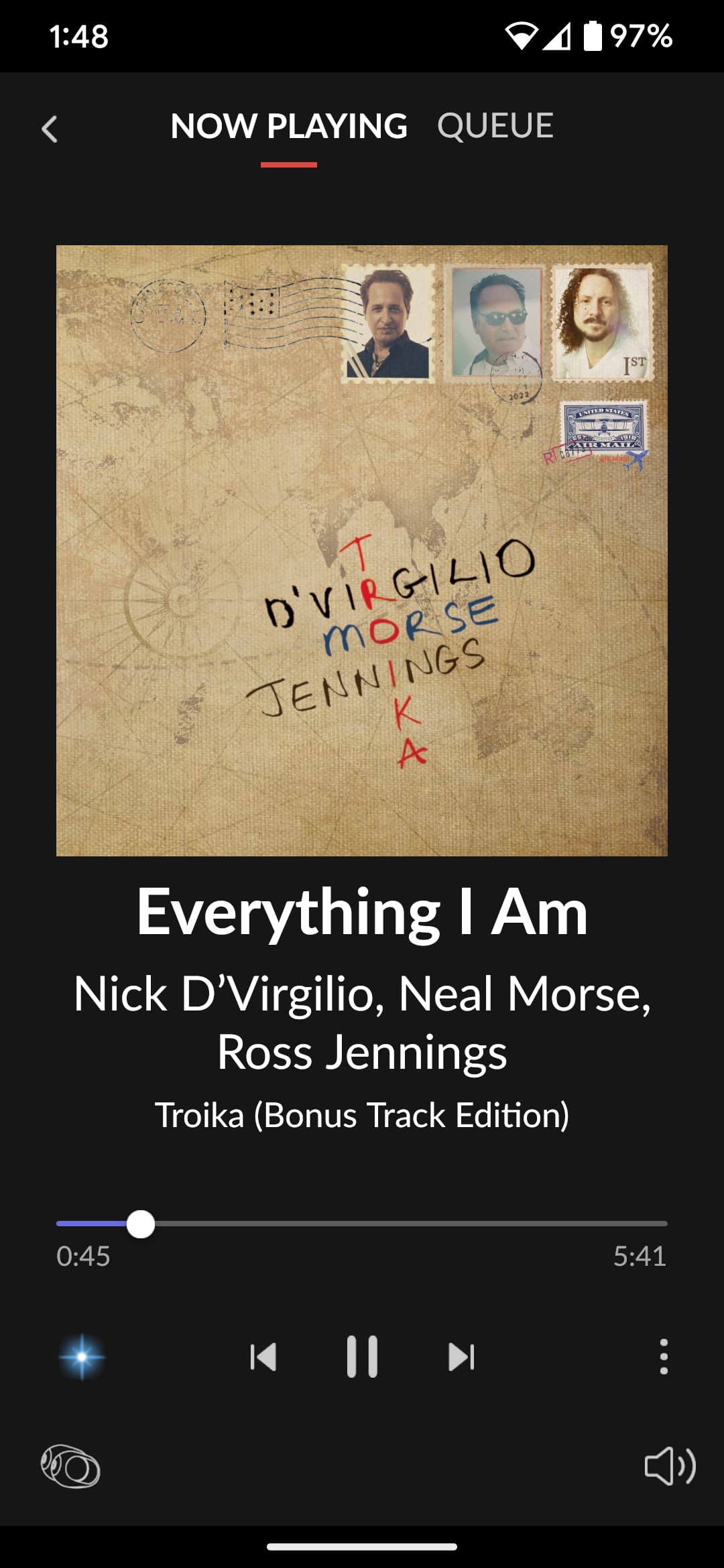
Task: Tap the Troika album artwork
Action: tap(362, 550)
